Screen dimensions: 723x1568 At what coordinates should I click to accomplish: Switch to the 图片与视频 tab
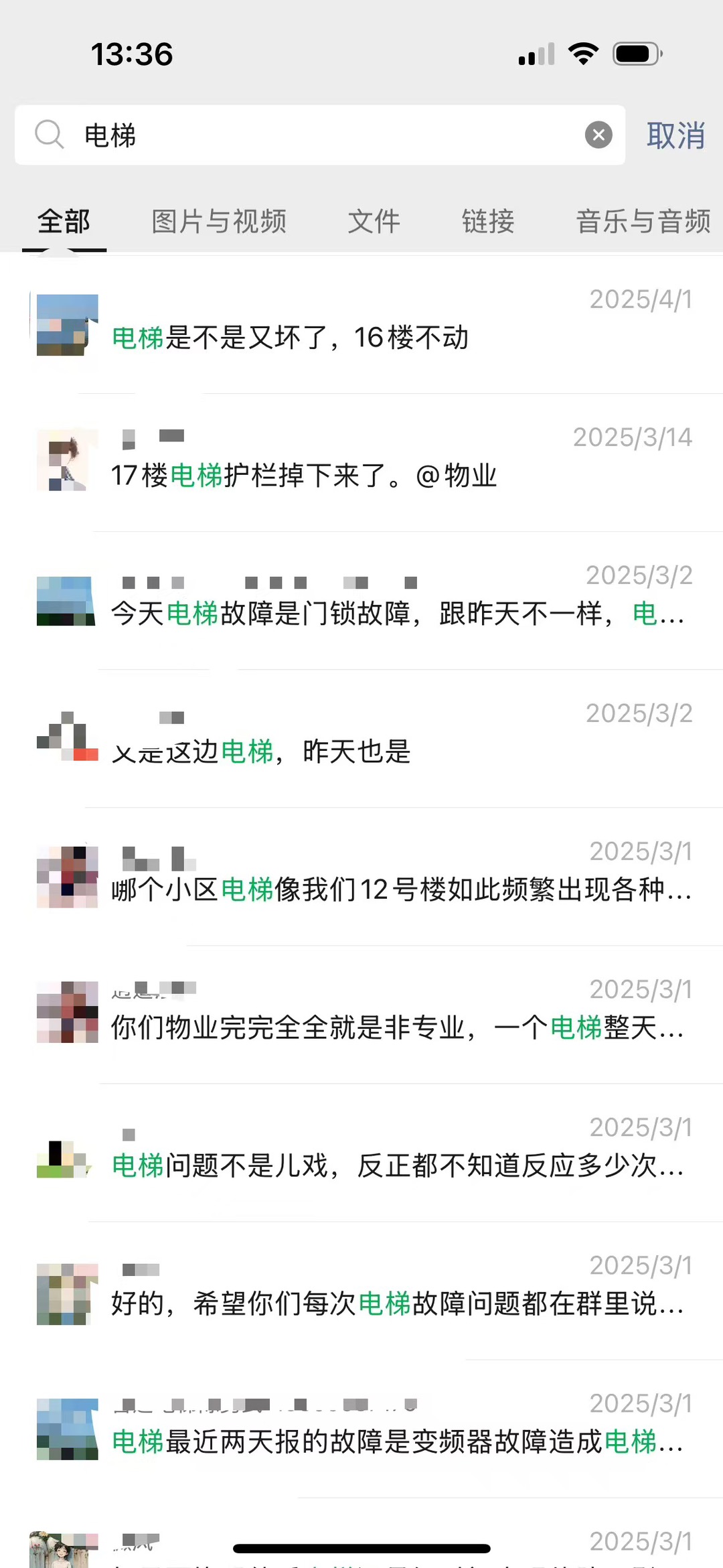(x=219, y=222)
